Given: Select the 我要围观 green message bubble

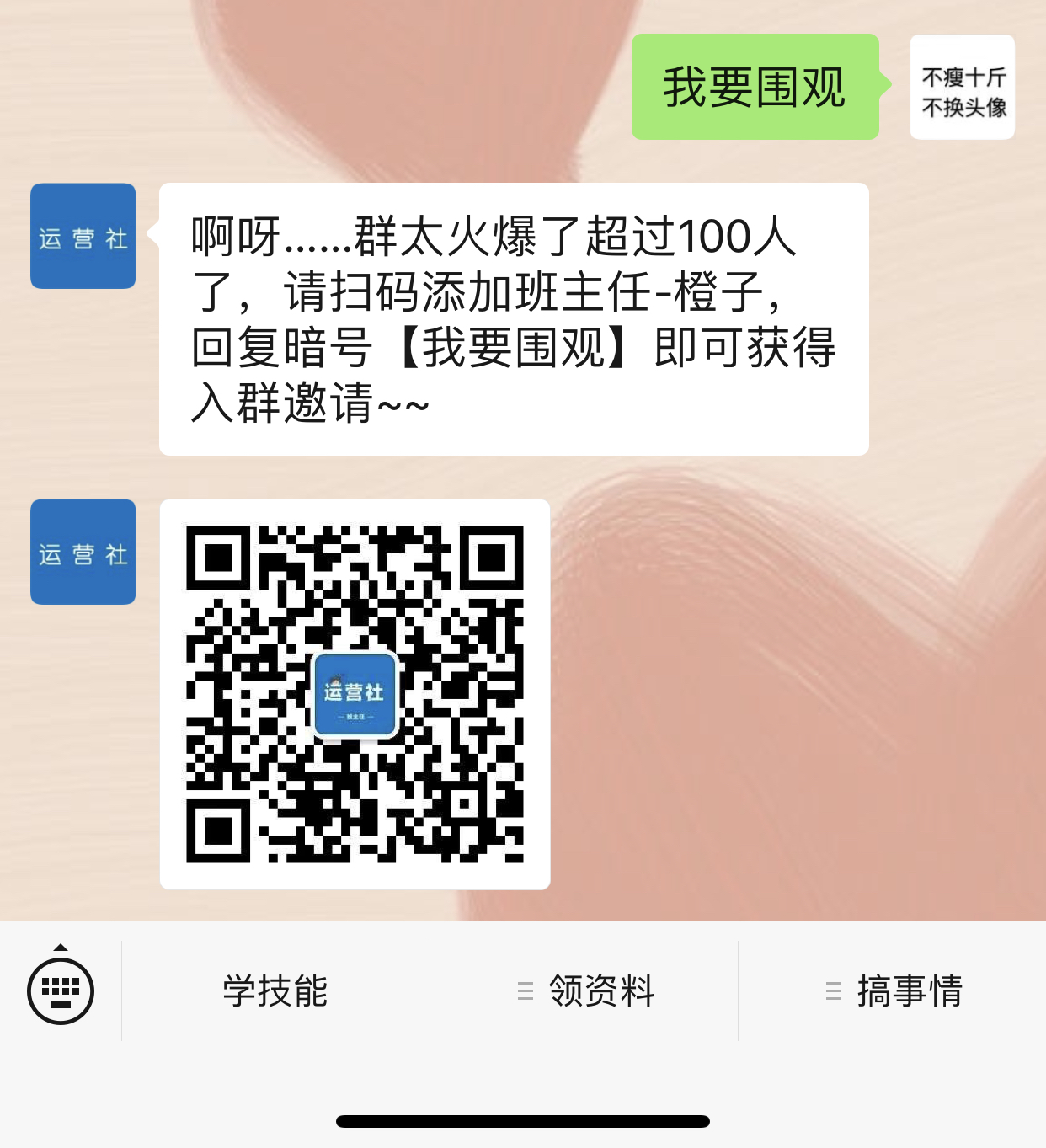Looking at the screenshot, I should coord(755,87).
